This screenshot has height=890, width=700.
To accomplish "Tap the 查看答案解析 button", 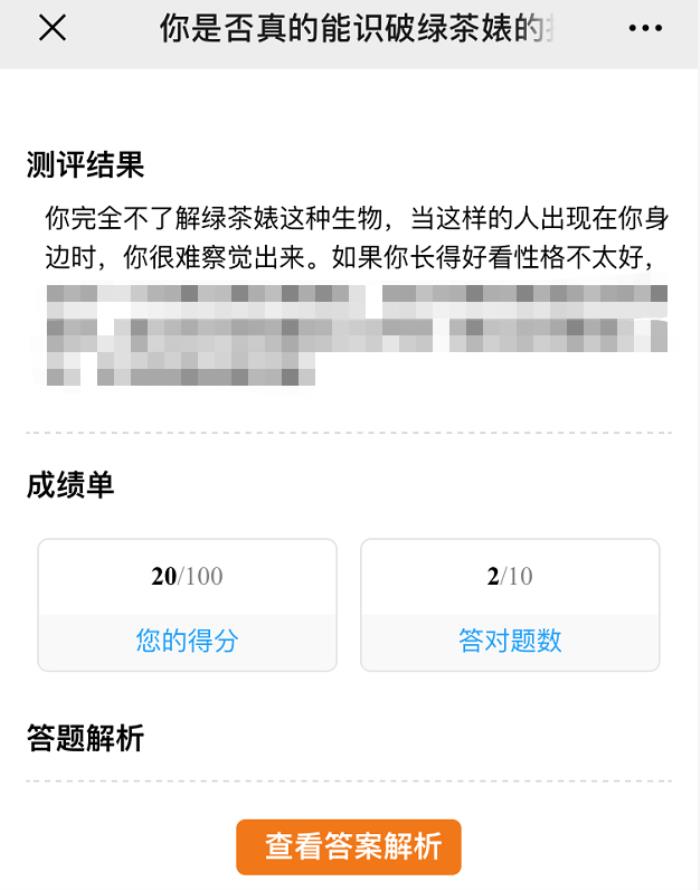I will [x=349, y=846].
